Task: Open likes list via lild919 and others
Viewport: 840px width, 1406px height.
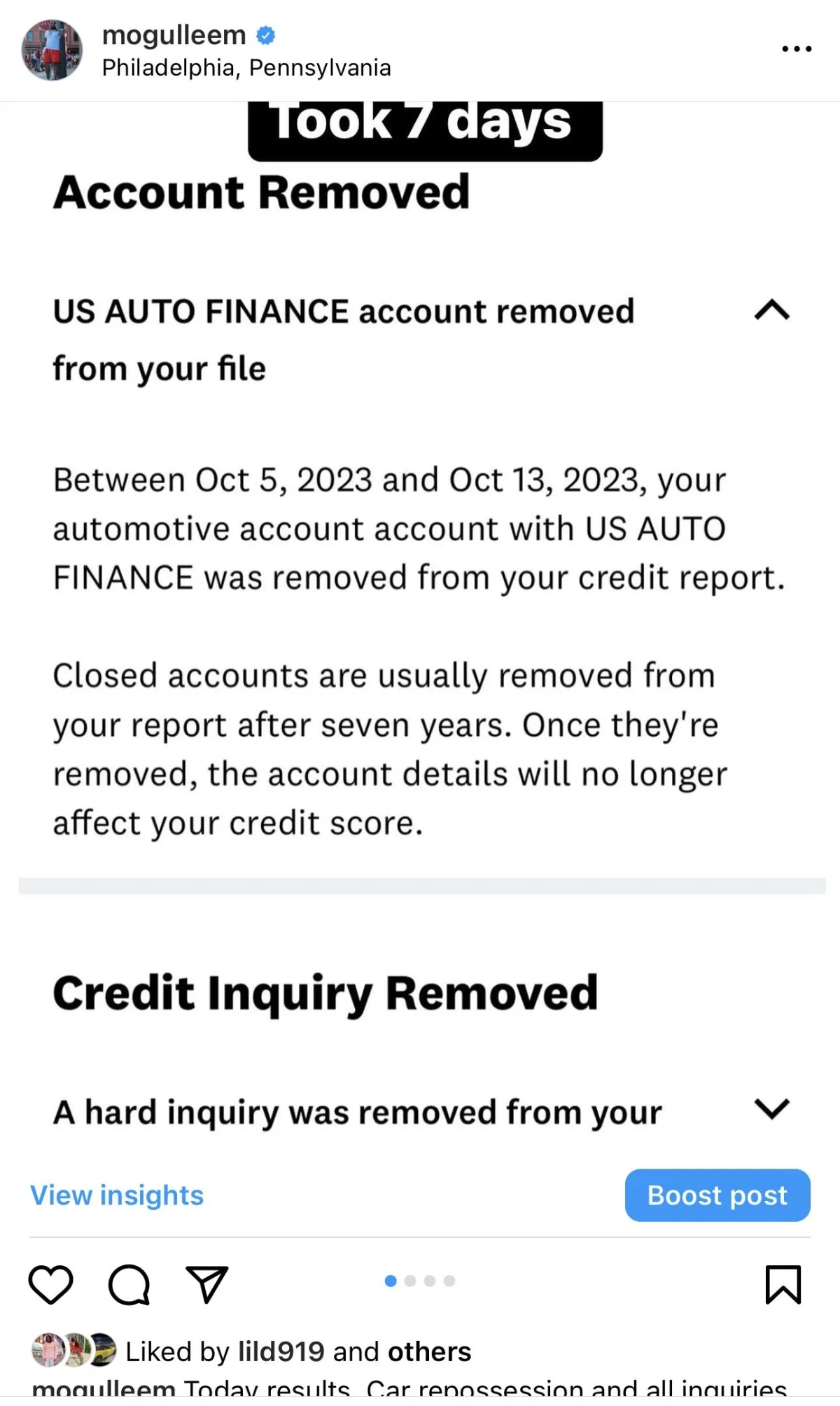Action: [354, 1351]
